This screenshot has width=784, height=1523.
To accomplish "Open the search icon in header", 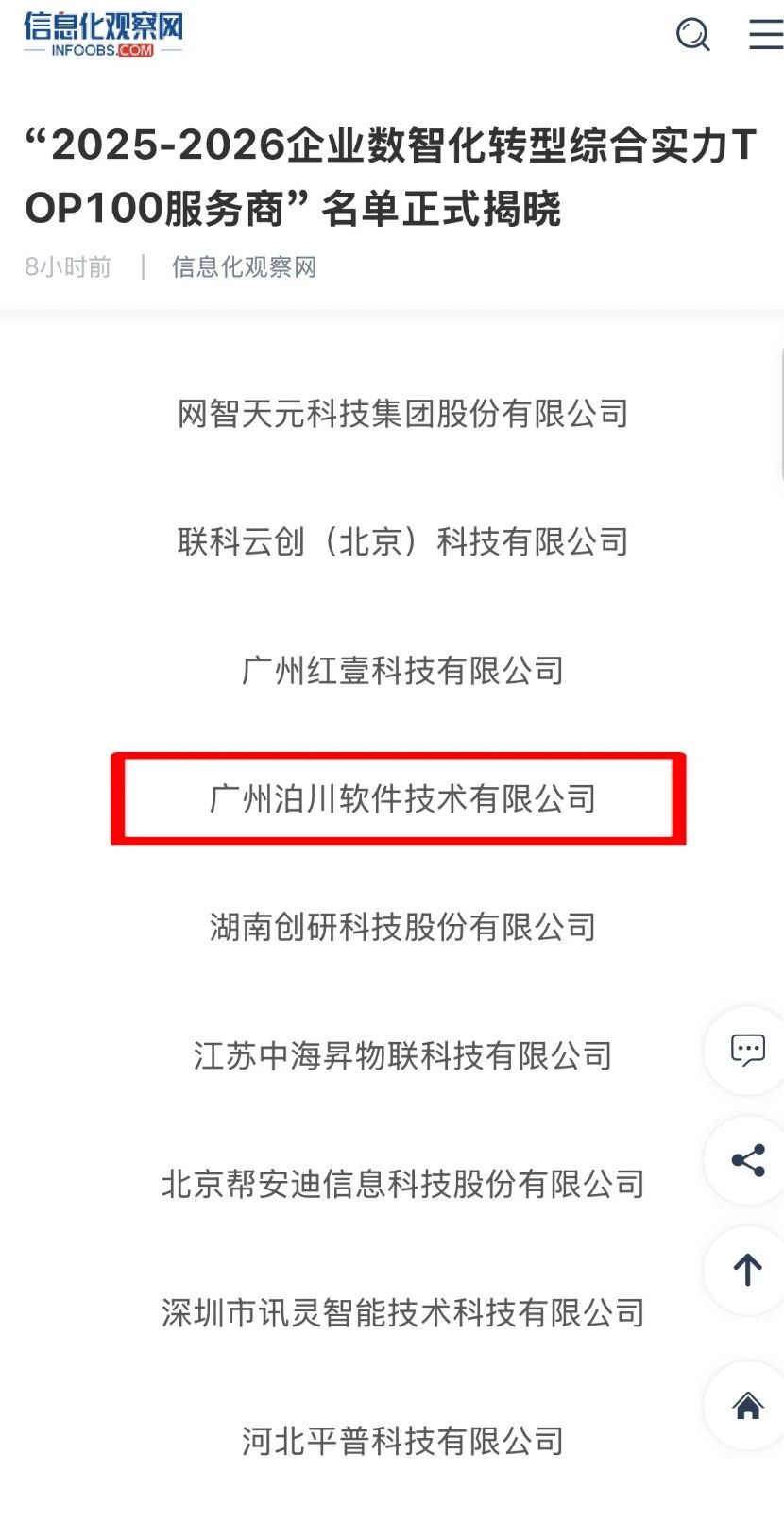I will click(x=693, y=35).
